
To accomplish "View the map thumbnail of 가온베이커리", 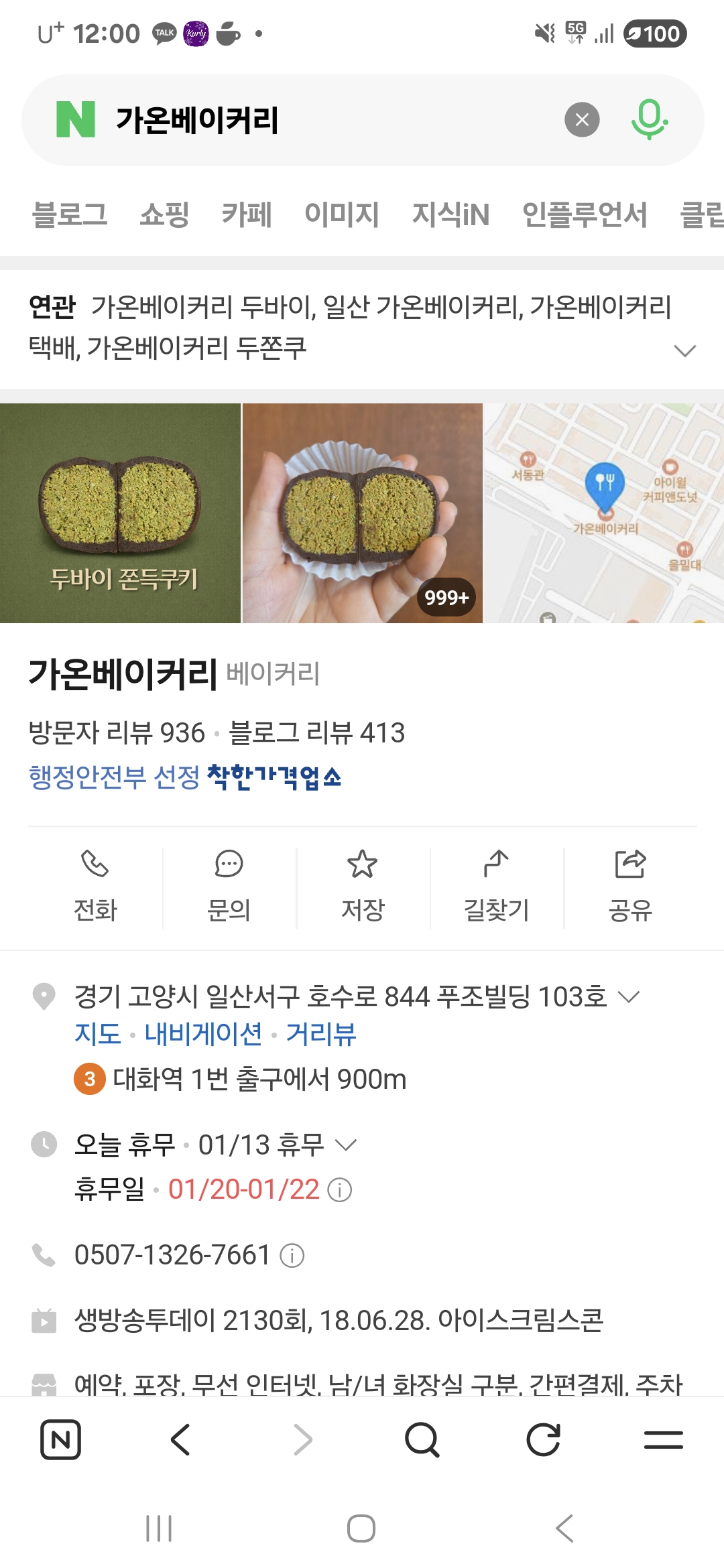I will 604,513.
